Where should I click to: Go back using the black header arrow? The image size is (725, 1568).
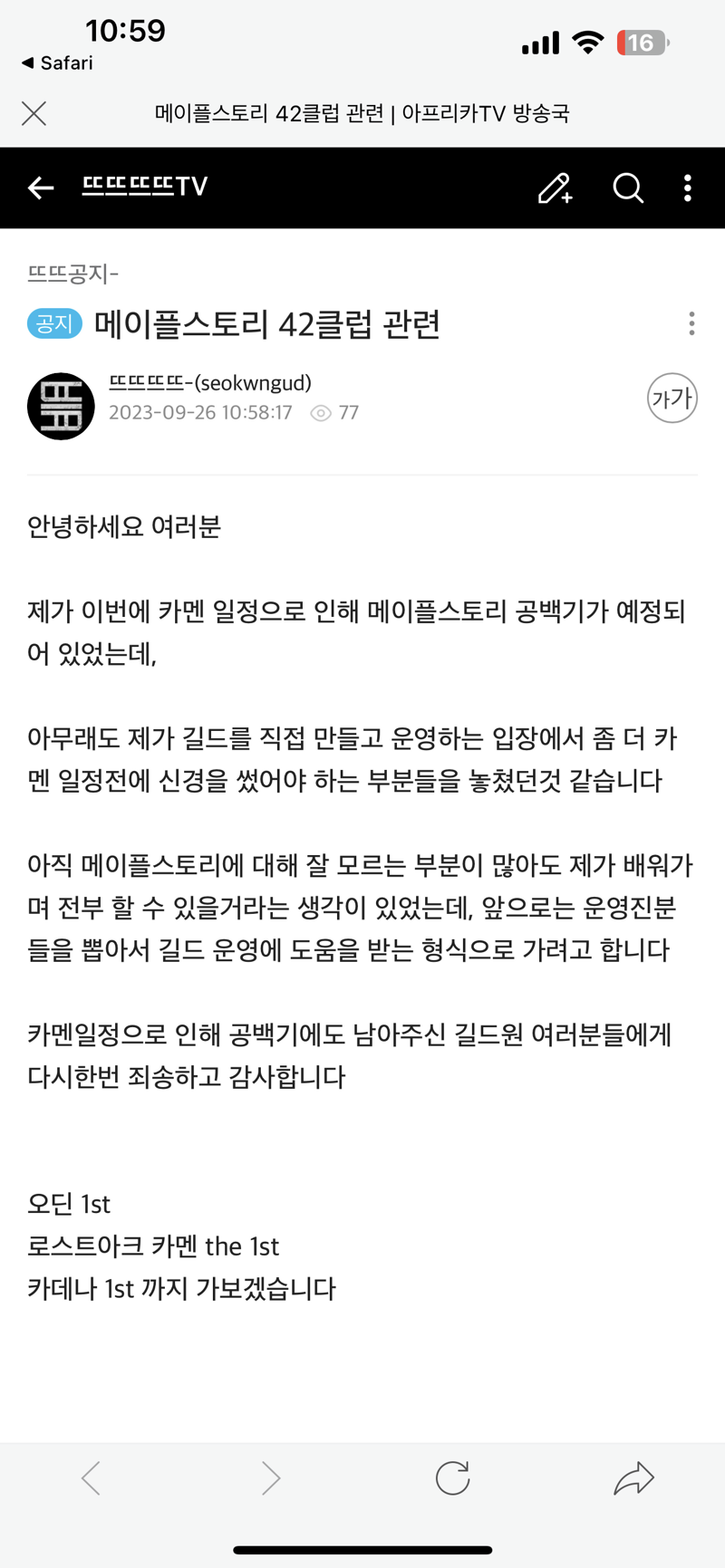[x=41, y=188]
